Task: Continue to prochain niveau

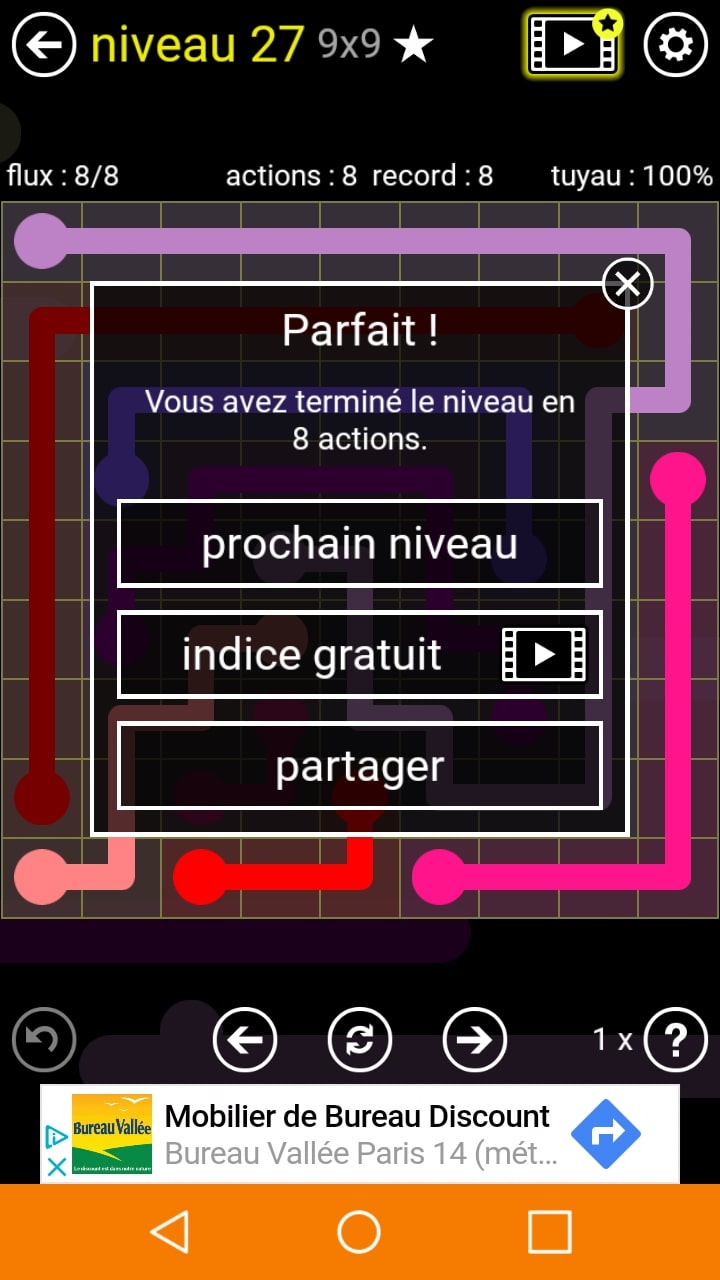Action: [x=360, y=543]
